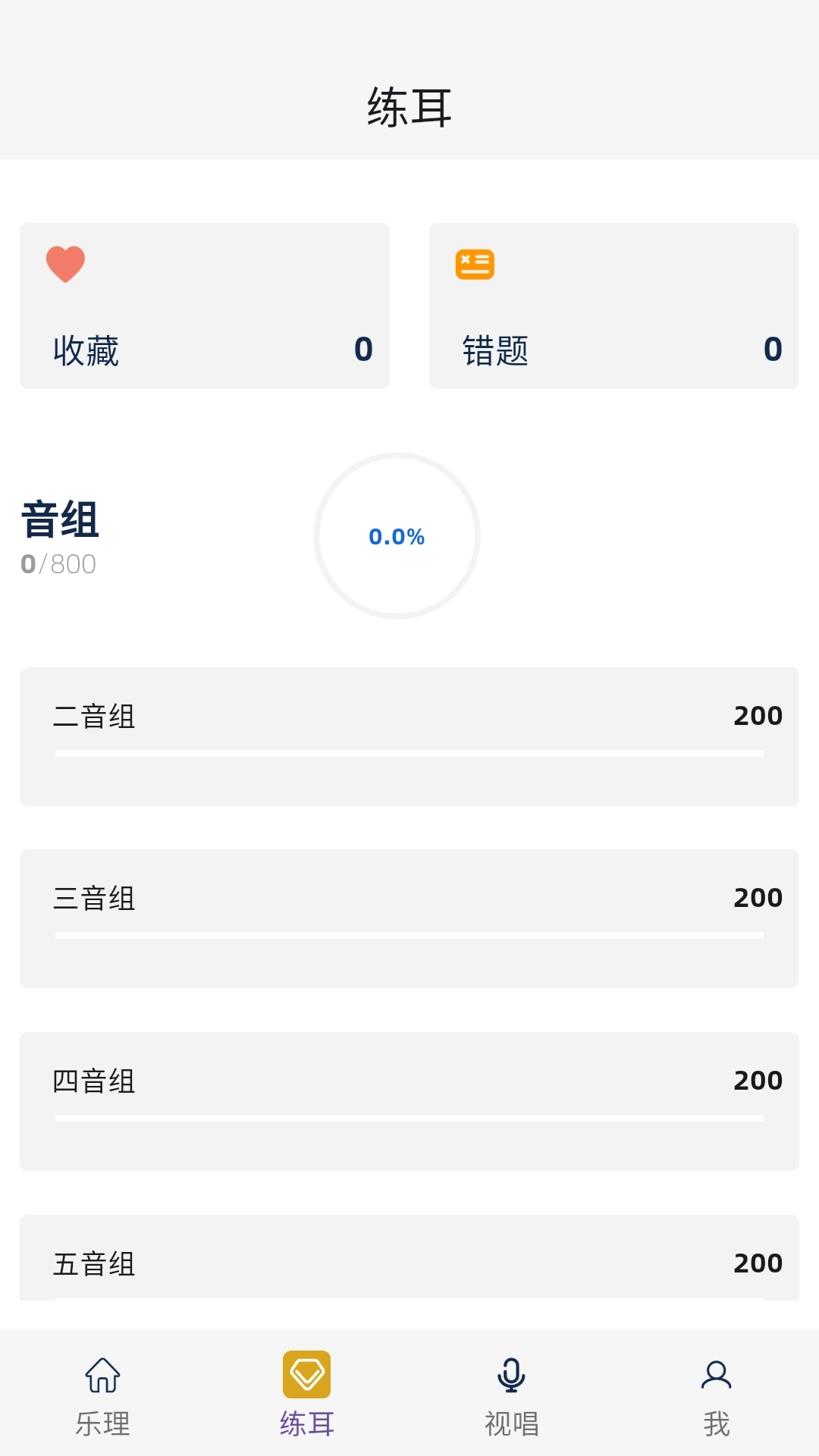Click the orange wrong-answers icon above 错题
Image resolution: width=819 pixels, height=1456 pixels.
point(475,264)
